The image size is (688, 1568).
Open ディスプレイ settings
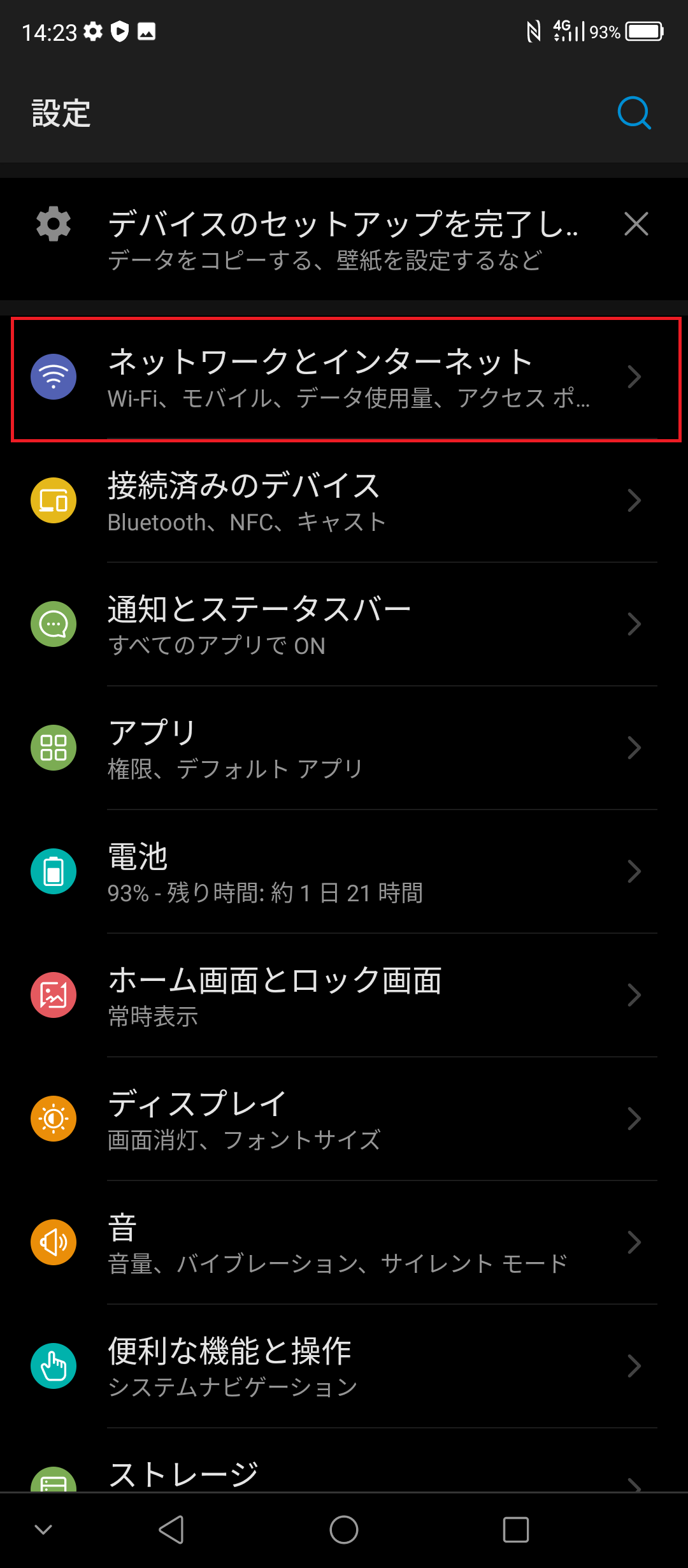344,1119
